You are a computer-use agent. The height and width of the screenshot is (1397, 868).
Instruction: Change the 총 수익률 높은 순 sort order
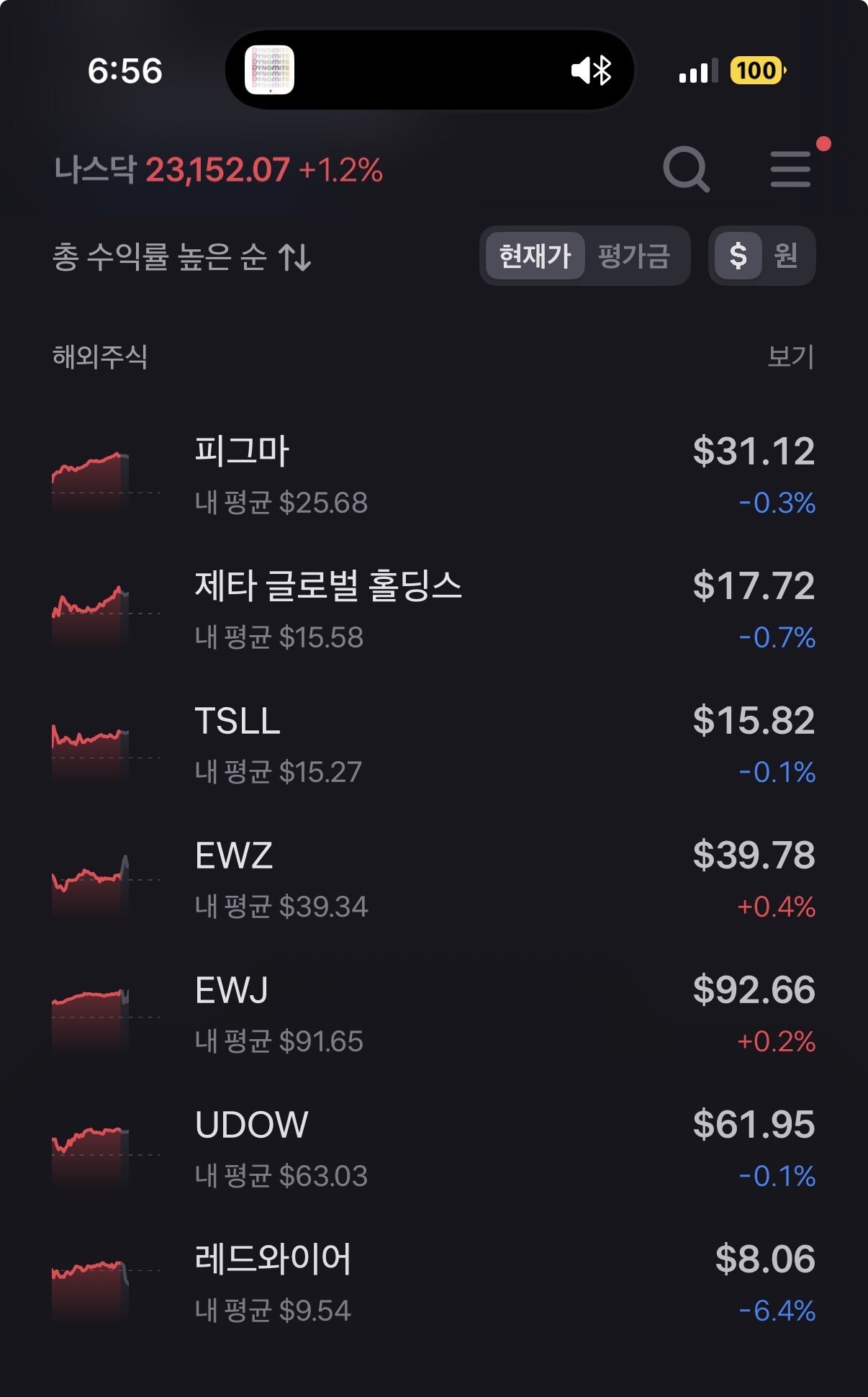tap(181, 257)
